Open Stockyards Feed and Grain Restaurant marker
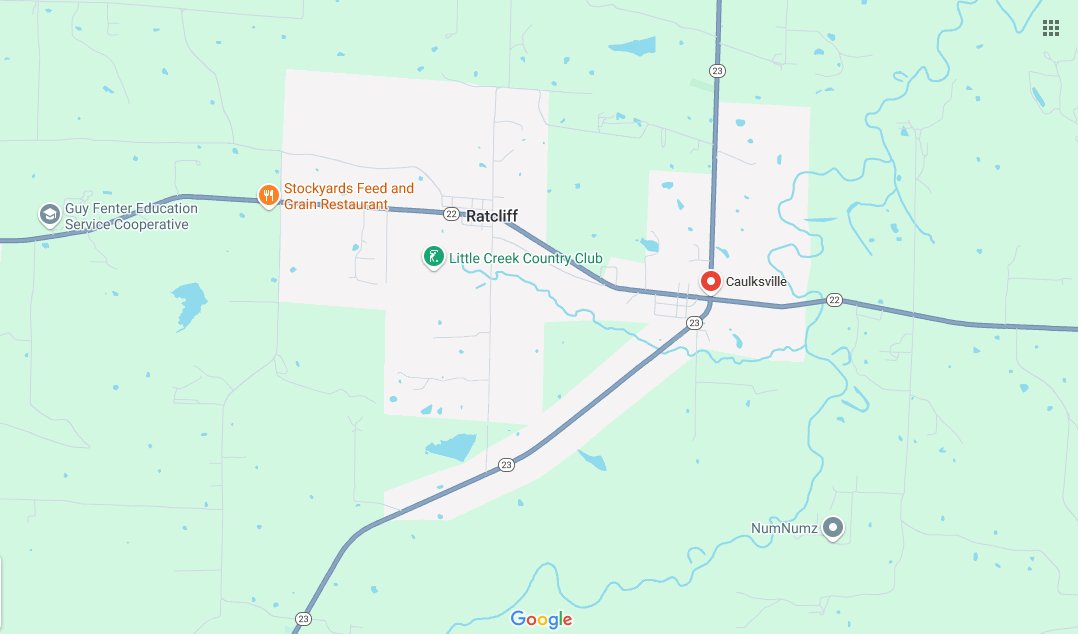The width and height of the screenshot is (1078, 634). tap(268, 195)
